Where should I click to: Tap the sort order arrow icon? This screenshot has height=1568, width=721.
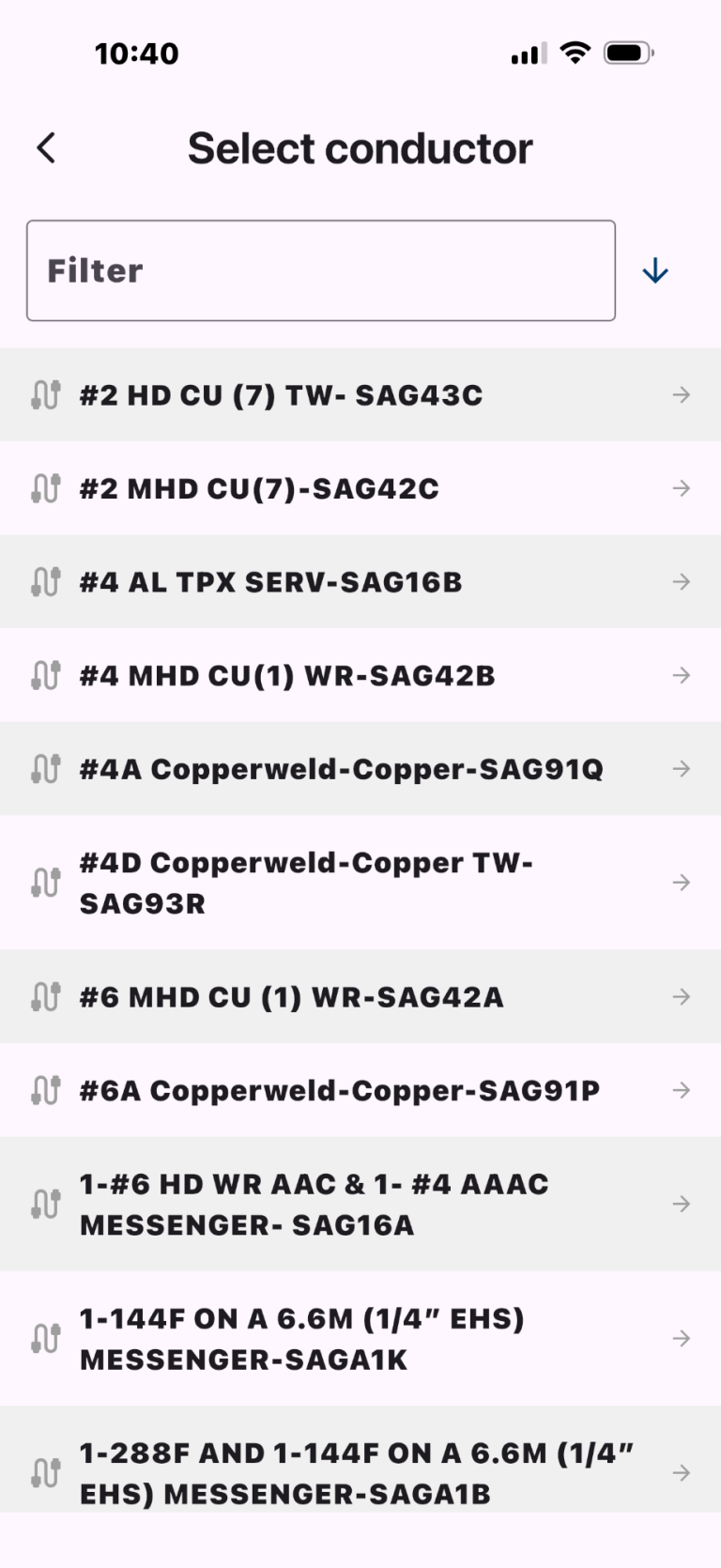(x=654, y=271)
